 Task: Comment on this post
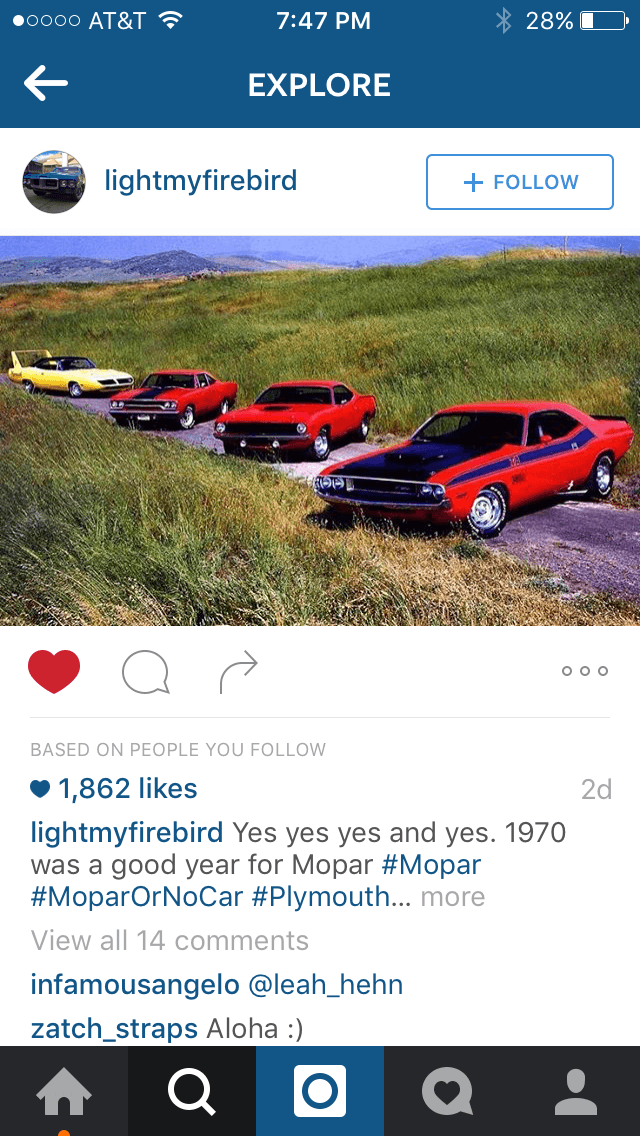(x=145, y=673)
